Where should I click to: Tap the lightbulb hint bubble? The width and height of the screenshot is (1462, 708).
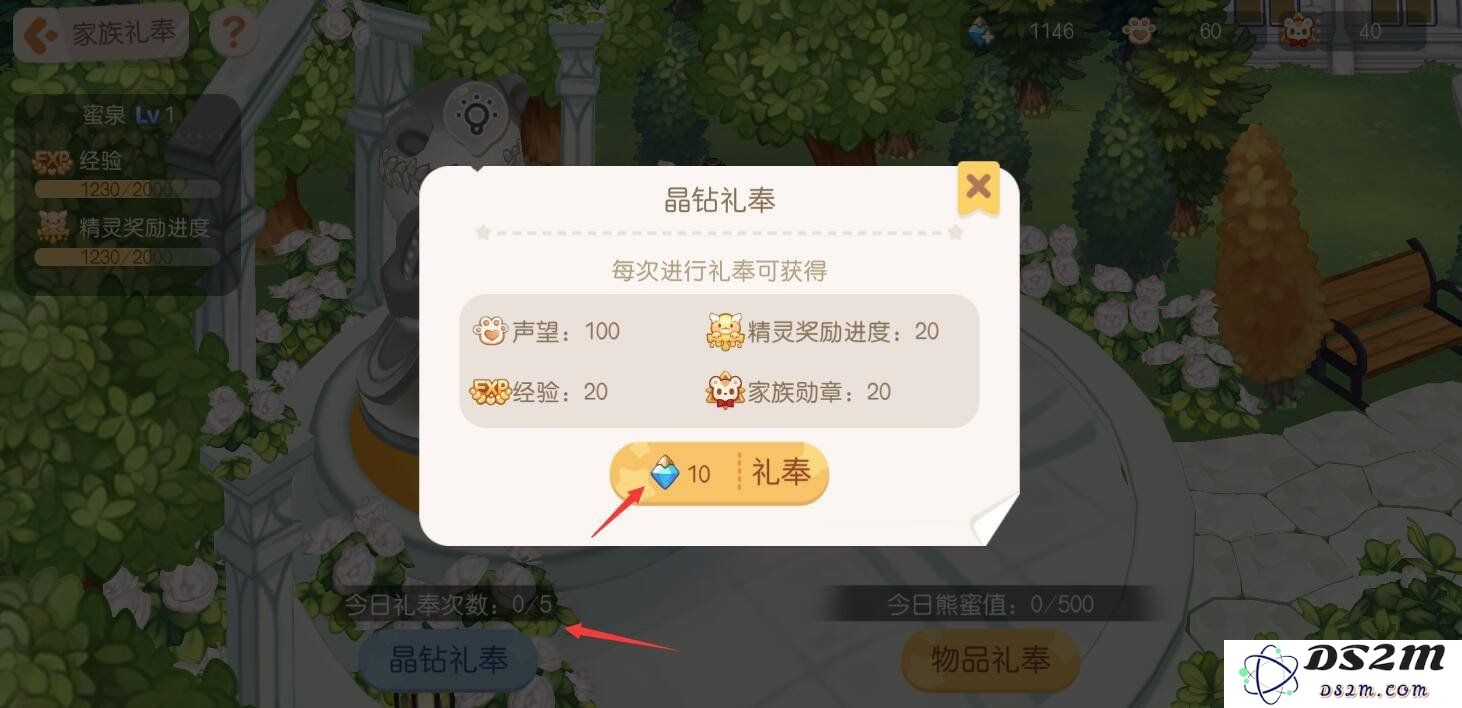tap(477, 116)
